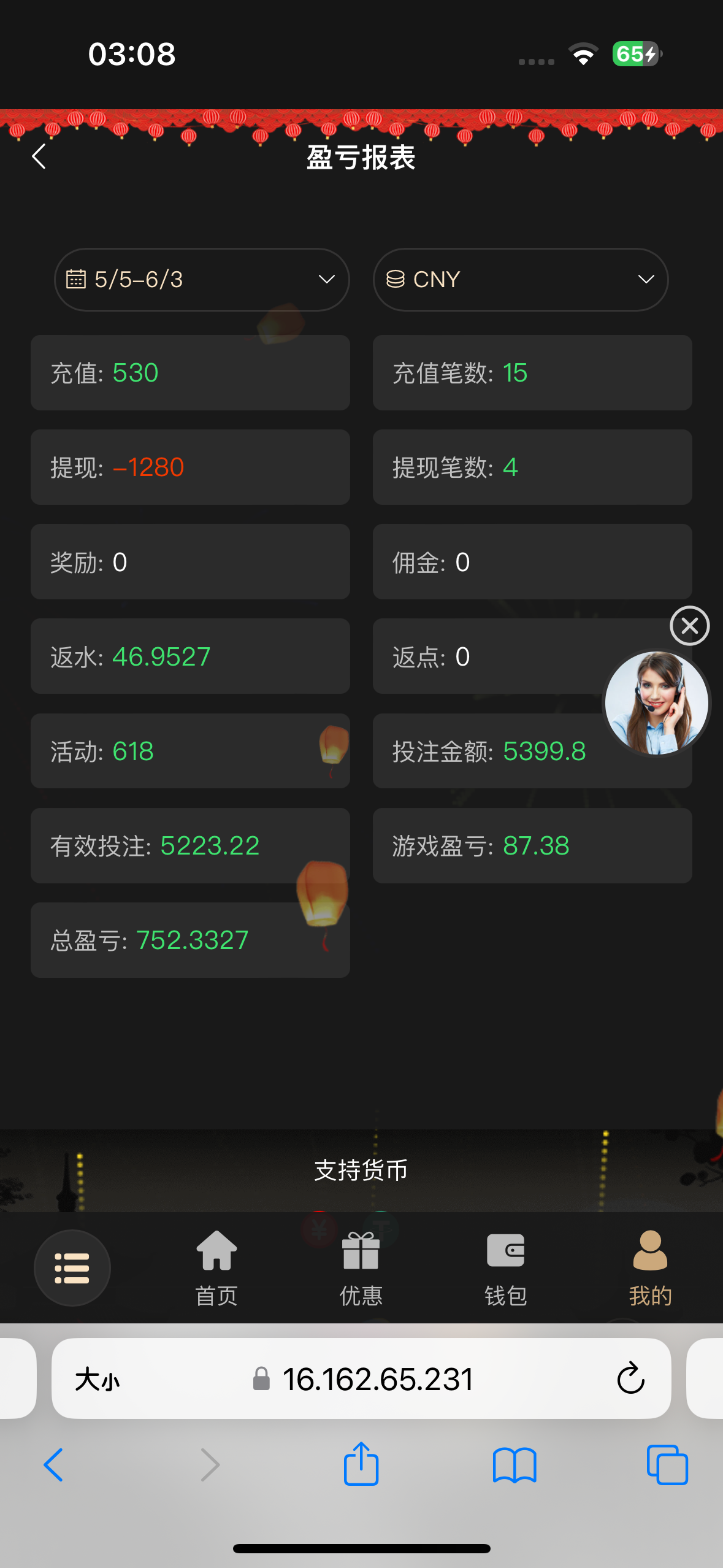Switch to the 我的 tab
Screen dimensions: 723x1568
pyautogui.click(x=650, y=1268)
